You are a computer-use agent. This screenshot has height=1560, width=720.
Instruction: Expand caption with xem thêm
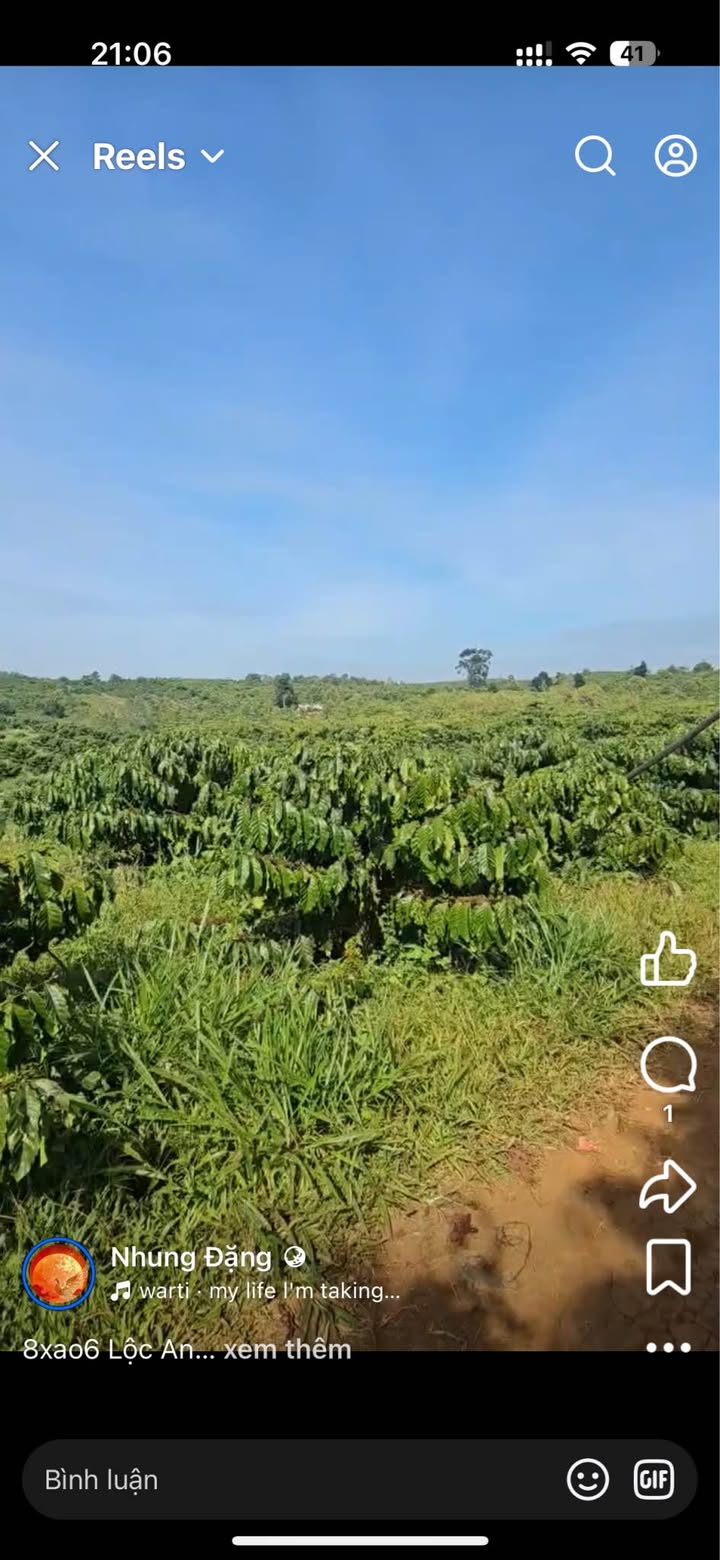[287, 1349]
